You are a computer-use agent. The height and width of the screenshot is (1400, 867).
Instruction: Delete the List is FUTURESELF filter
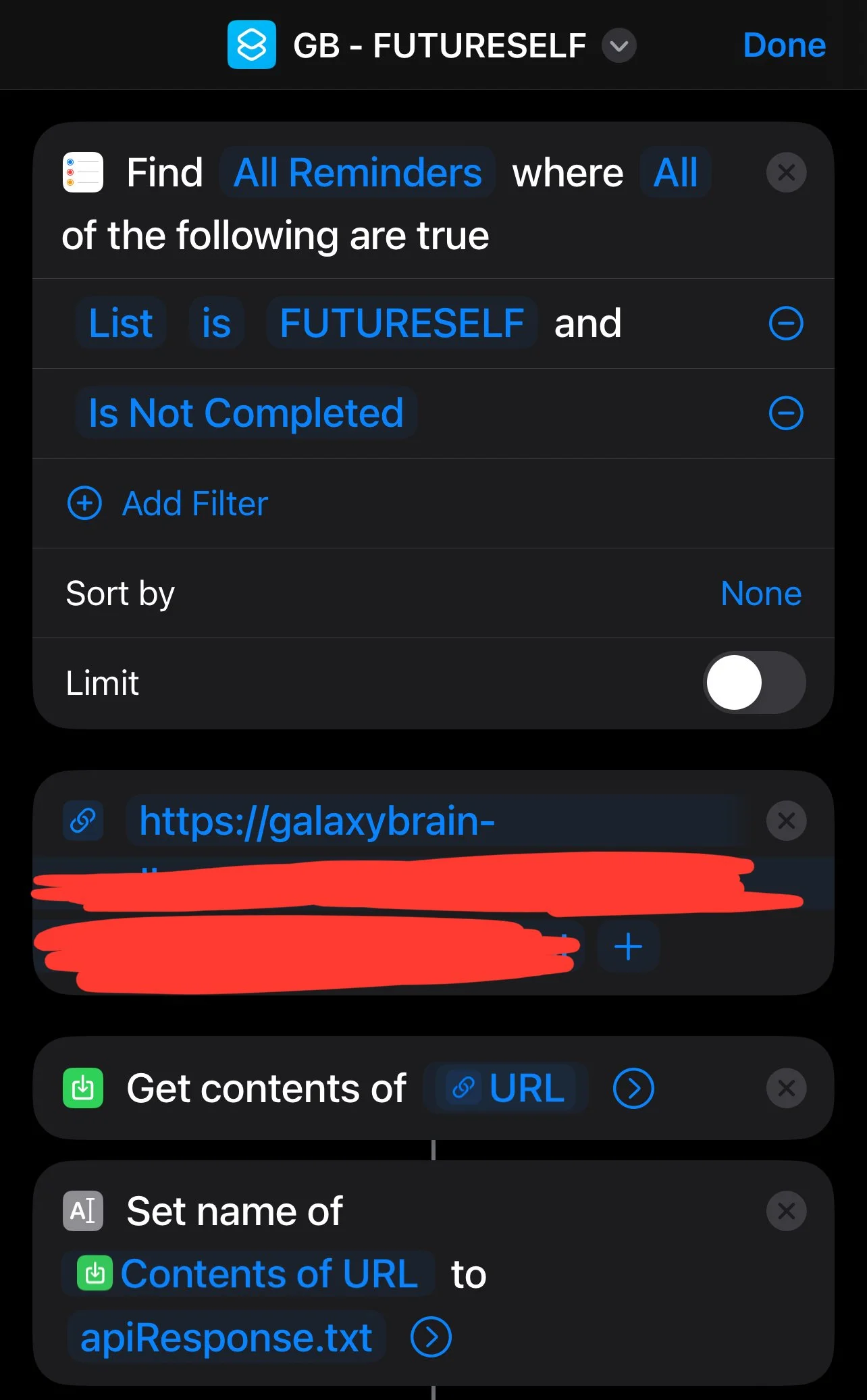point(786,323)
